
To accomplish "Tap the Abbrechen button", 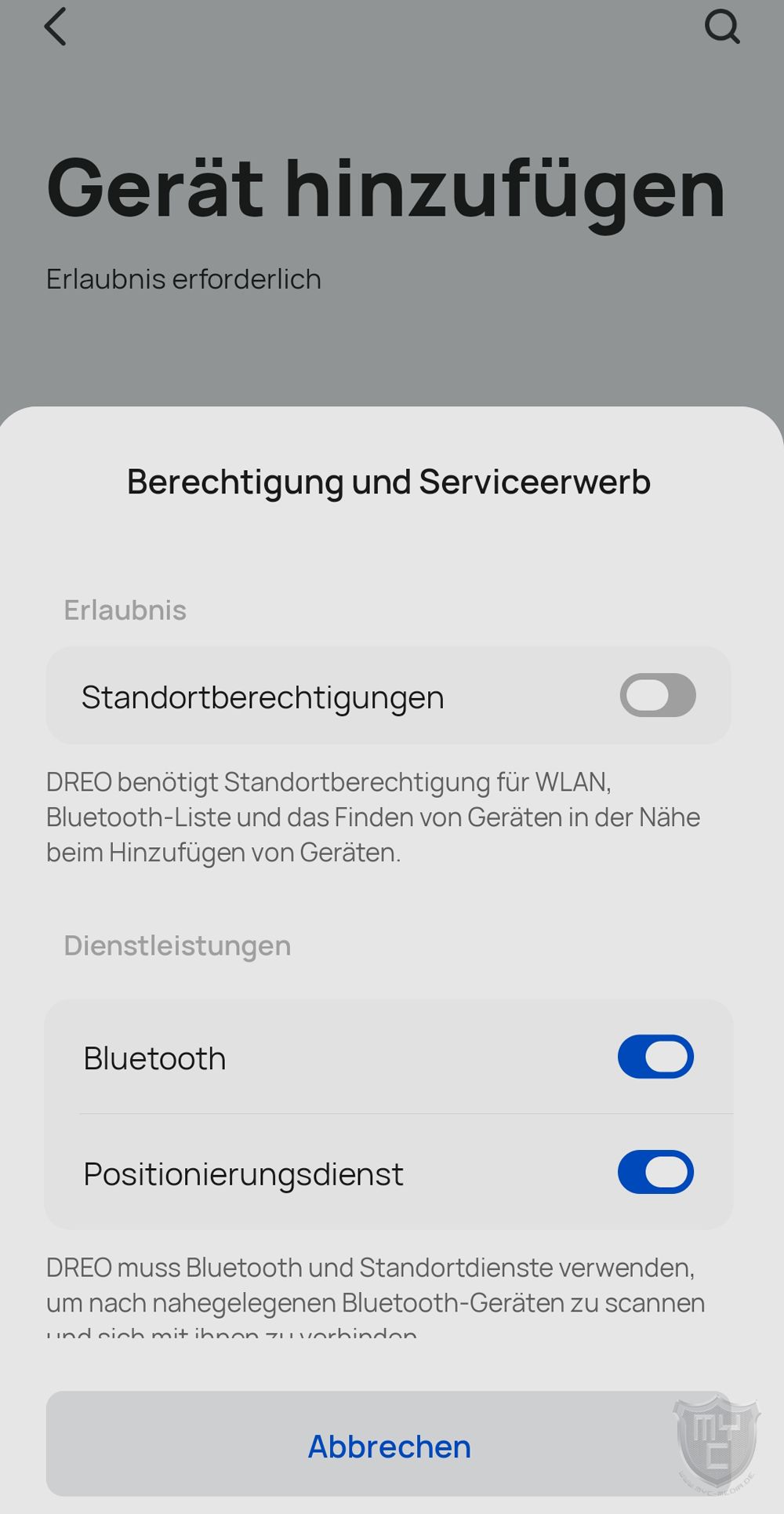I will coord(389,1445).
